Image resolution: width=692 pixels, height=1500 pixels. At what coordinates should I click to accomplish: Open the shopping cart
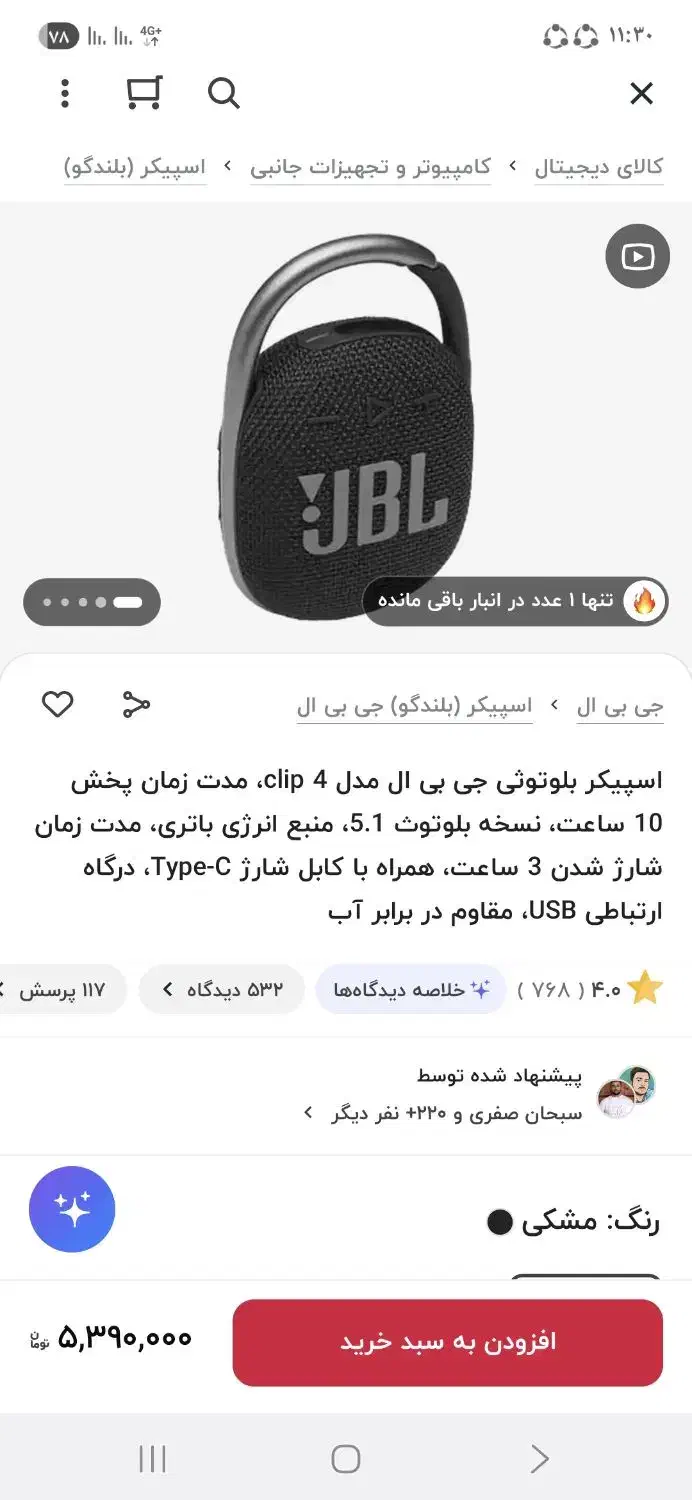pos(144,93)
